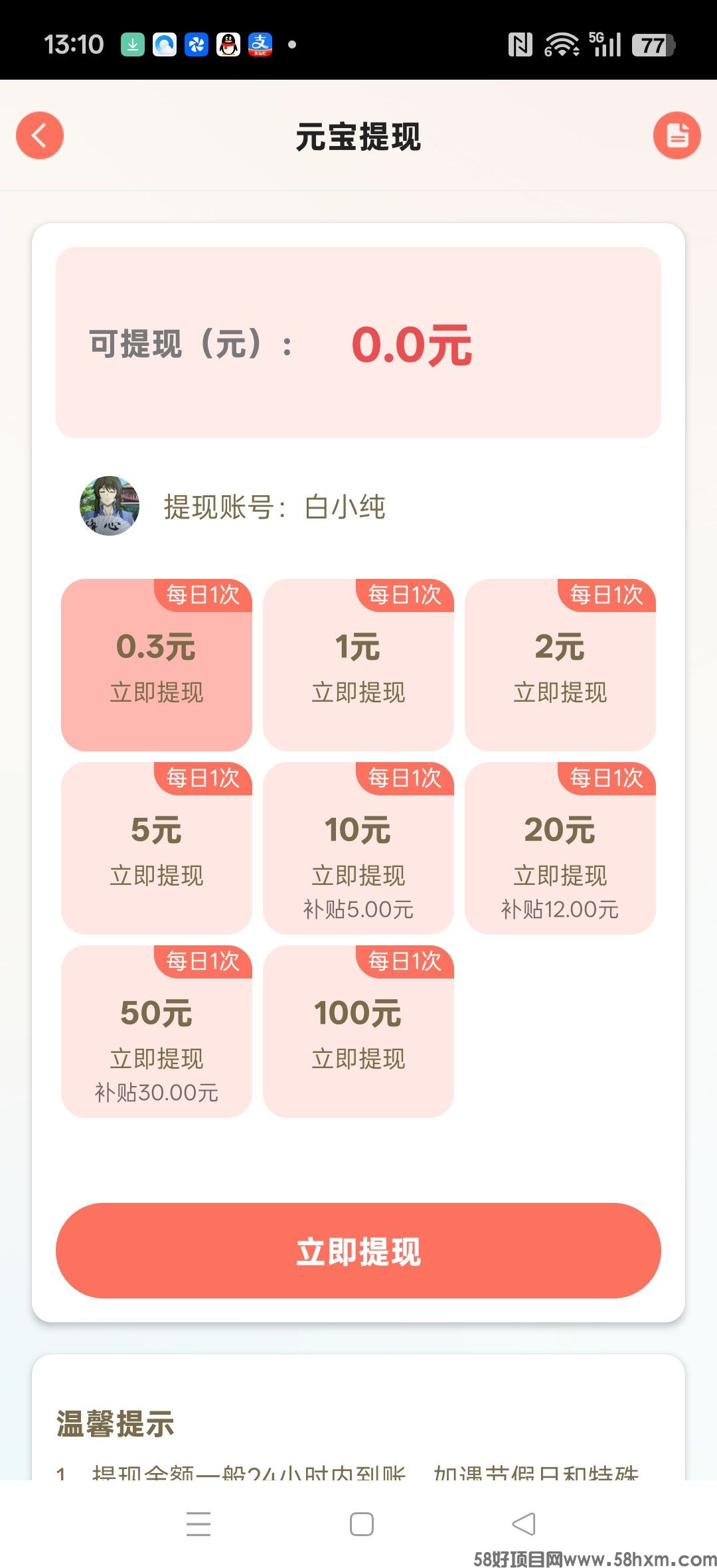This screenshot has height=1568, width=717.
Task: Tap the home navigation button
Action: [x=358, y=1525]
